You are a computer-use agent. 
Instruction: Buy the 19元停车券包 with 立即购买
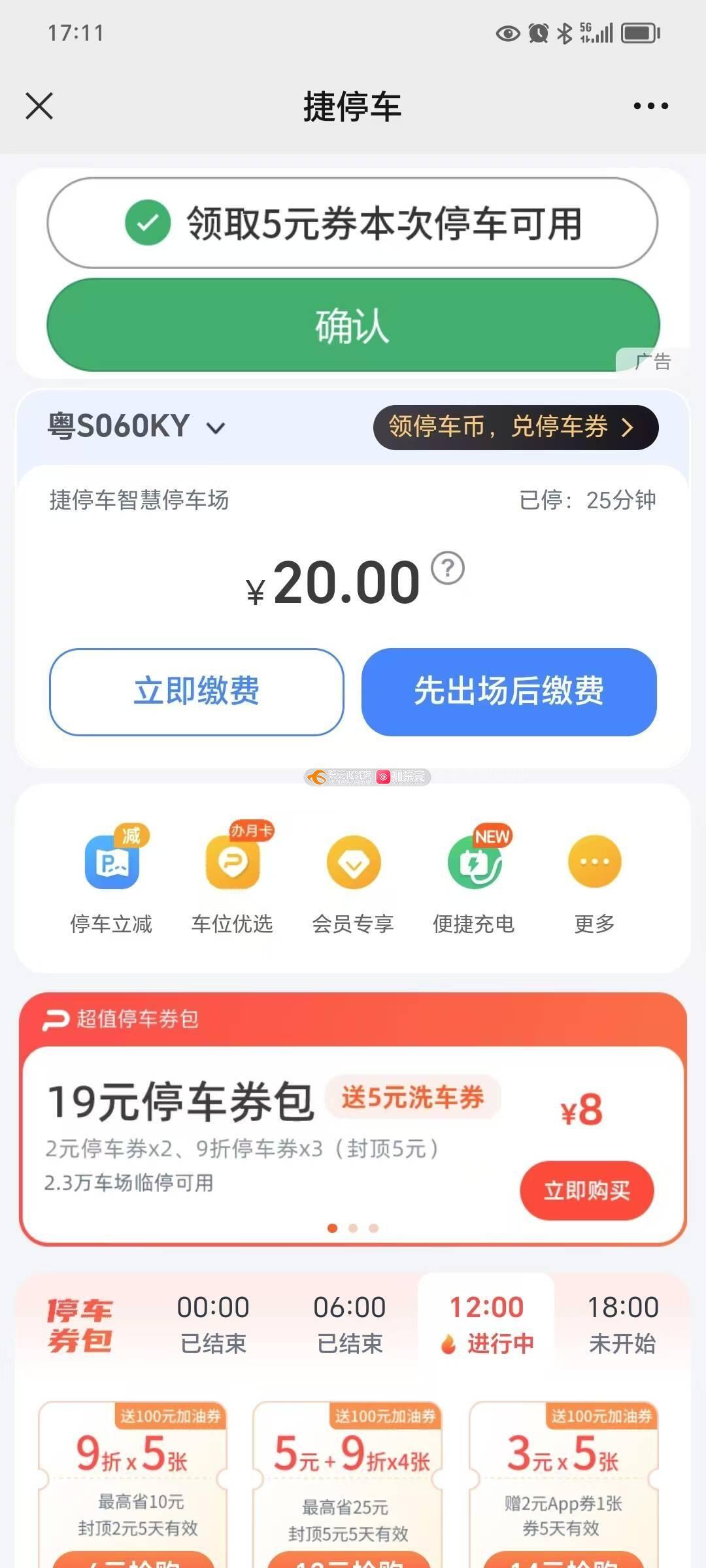click(587, 1190)
